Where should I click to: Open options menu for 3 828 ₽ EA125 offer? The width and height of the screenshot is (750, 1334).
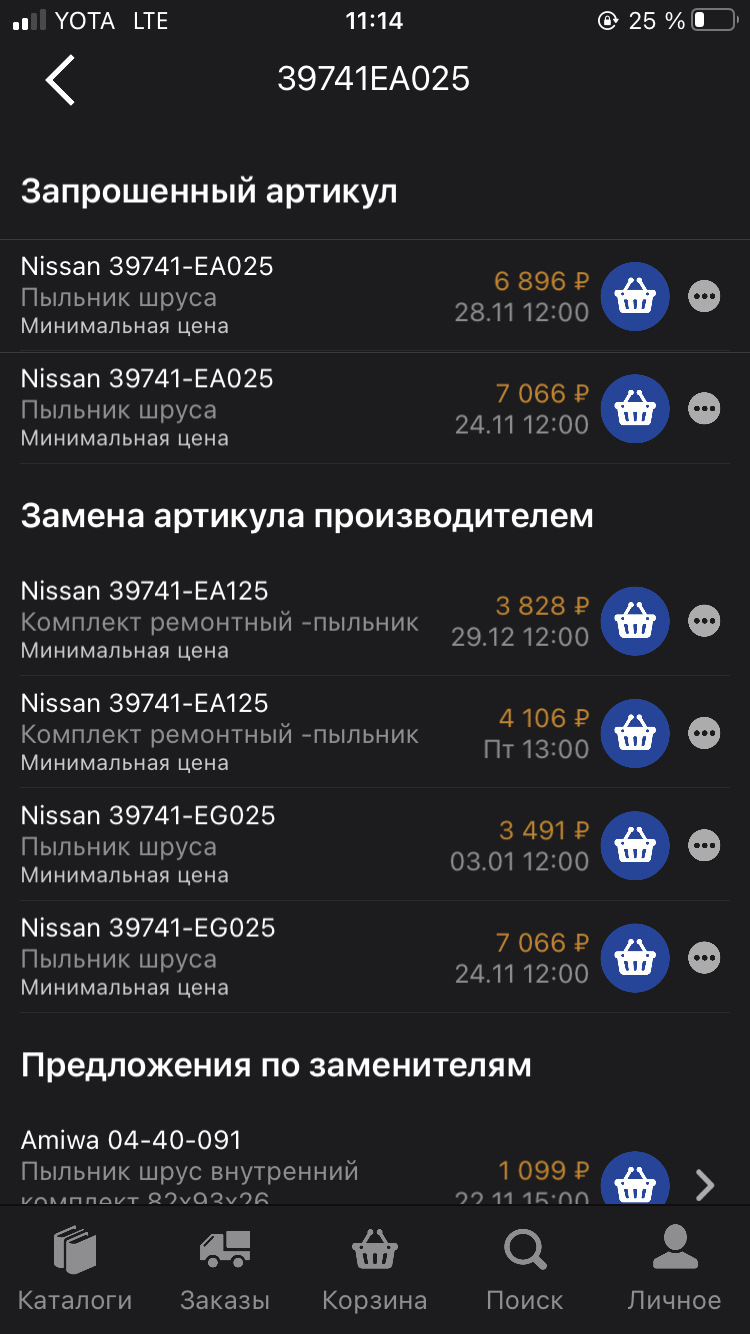pos(705,620)
